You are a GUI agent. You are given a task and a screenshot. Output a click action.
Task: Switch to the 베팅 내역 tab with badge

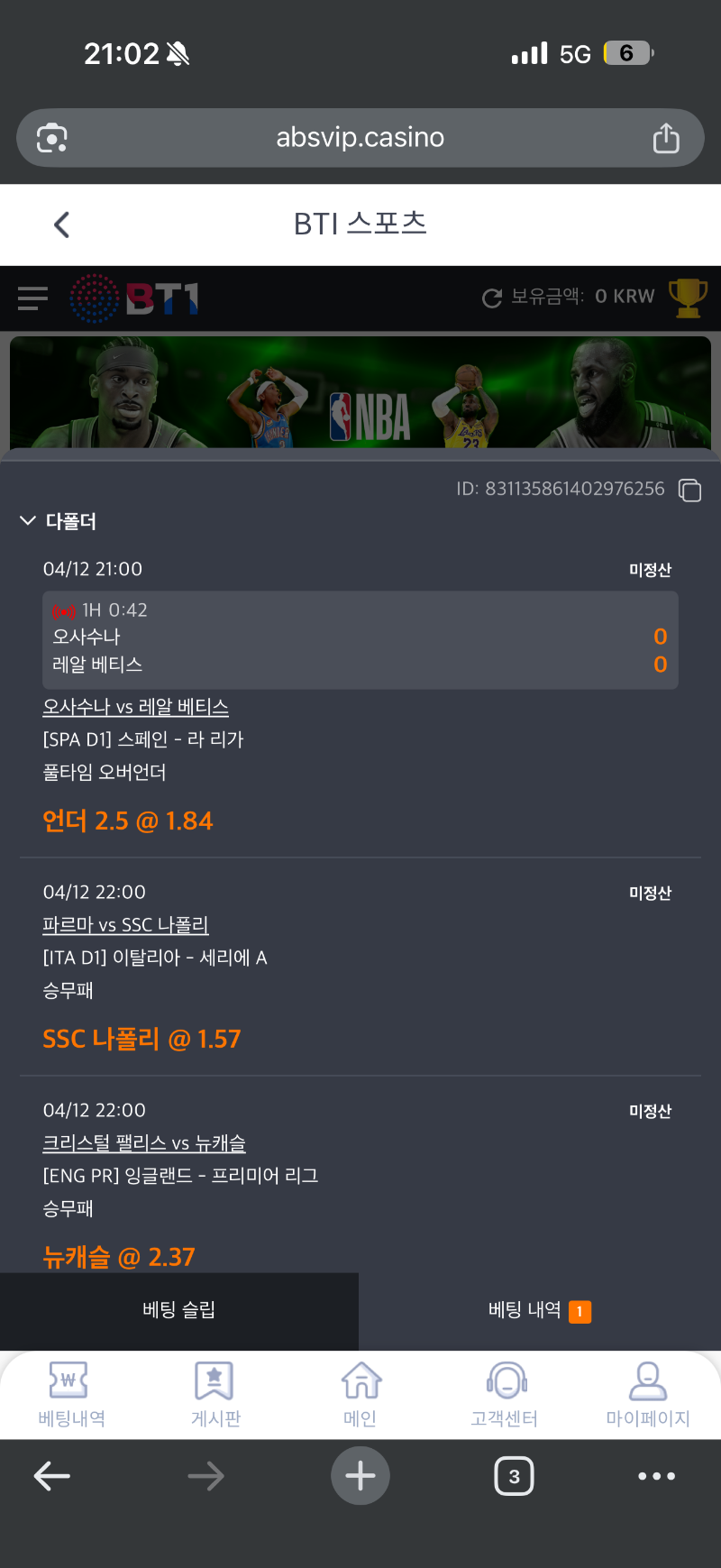tap(539, 1310)
